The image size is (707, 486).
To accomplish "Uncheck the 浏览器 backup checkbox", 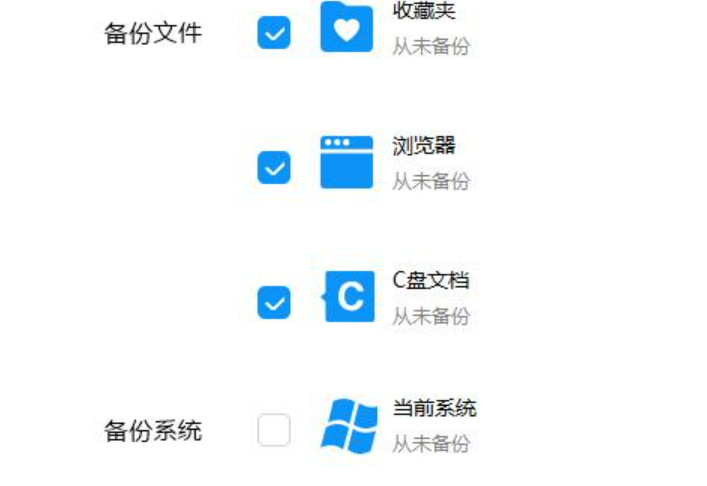I will pos(273,167).
